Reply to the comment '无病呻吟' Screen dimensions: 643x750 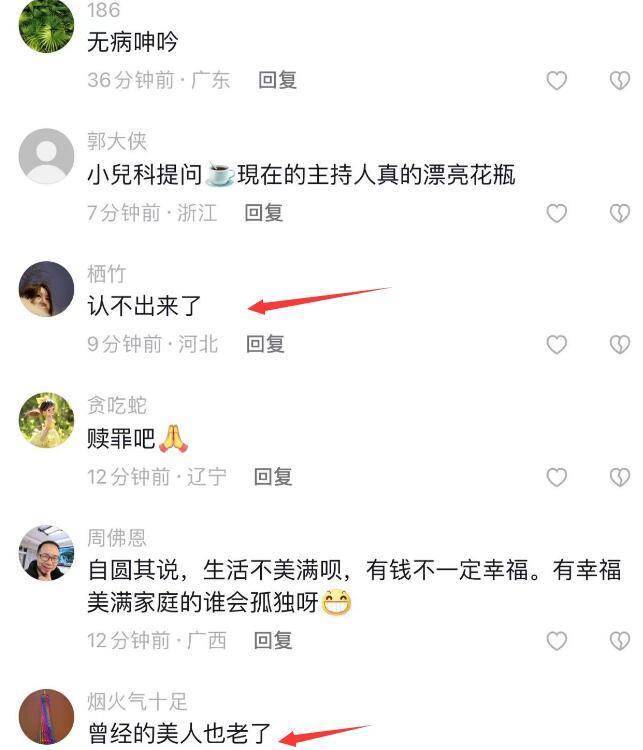click(x=277, y=81)
